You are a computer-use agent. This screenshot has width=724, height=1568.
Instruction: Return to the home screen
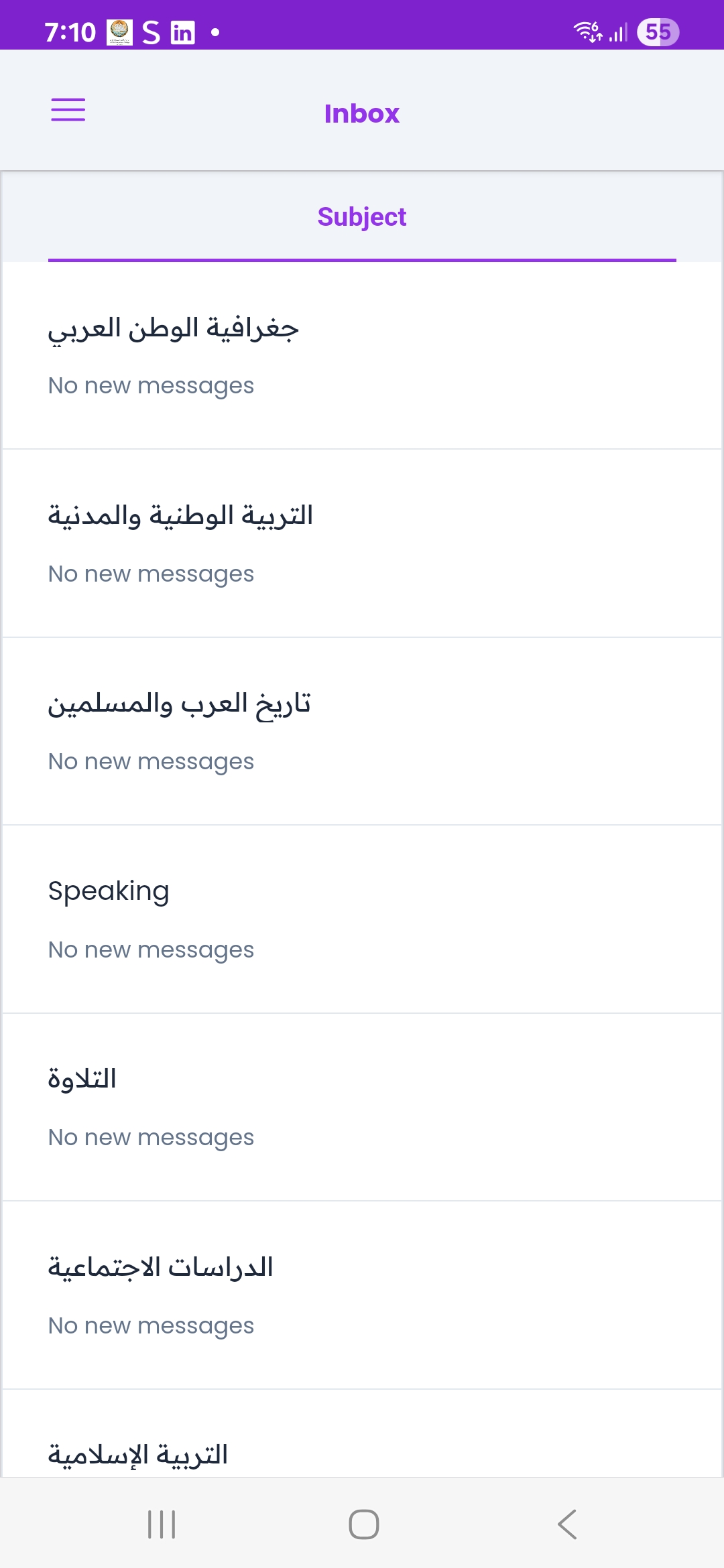point(363,1524)
